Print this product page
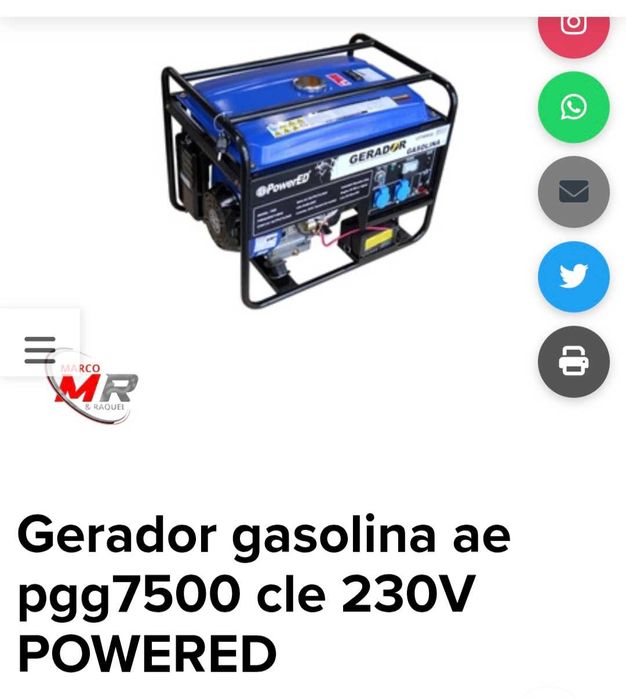 click(573, 362)
